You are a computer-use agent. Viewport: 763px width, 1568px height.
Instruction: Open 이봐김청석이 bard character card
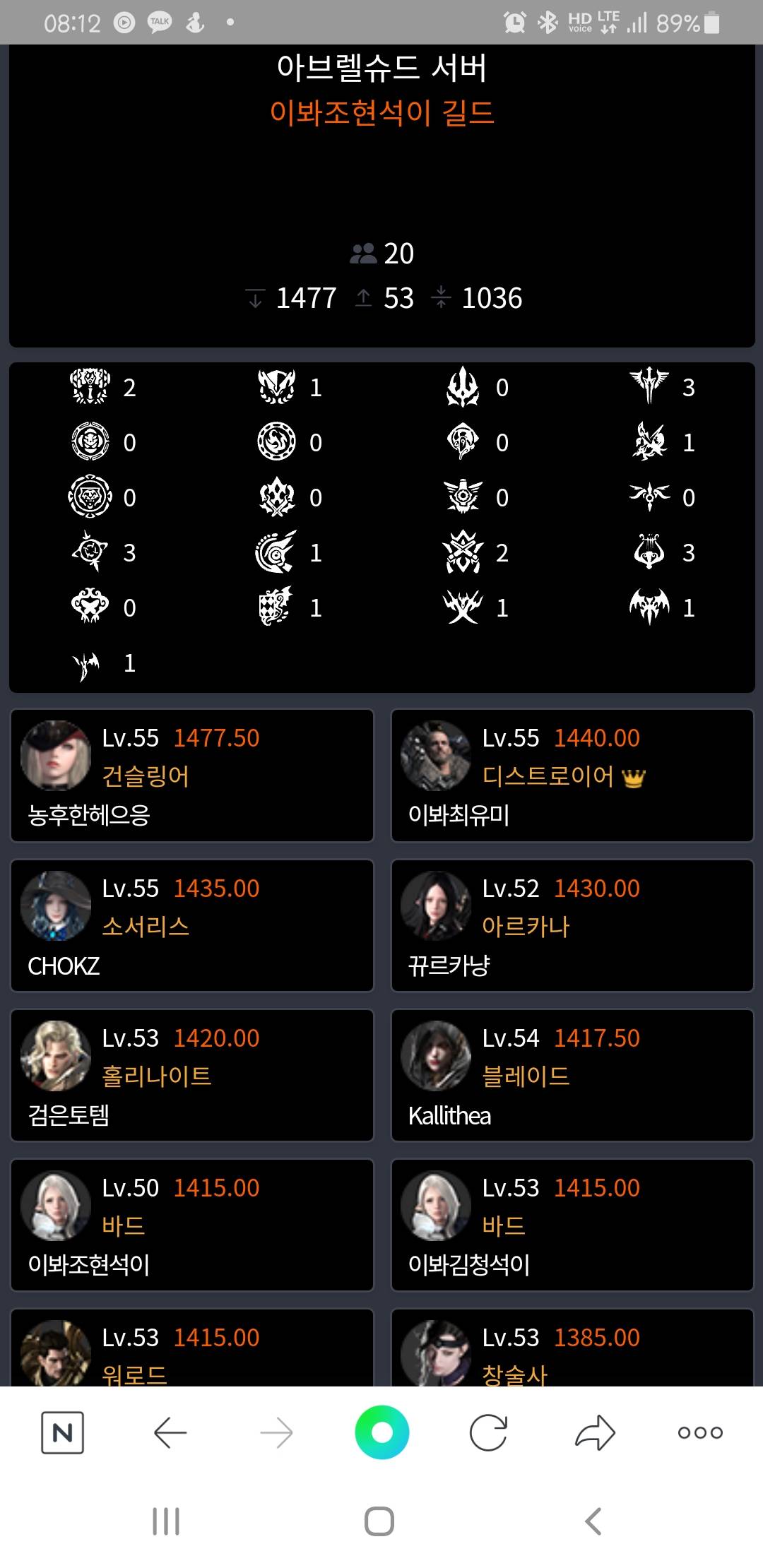[572, 1225]
